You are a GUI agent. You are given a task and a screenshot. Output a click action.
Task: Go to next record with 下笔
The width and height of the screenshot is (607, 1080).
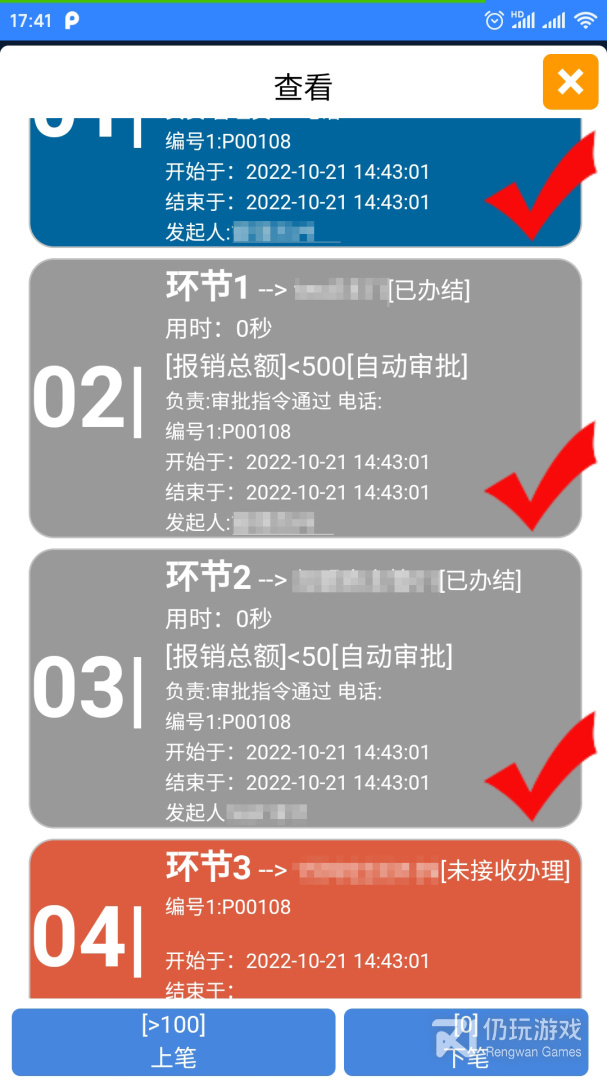465,1041
